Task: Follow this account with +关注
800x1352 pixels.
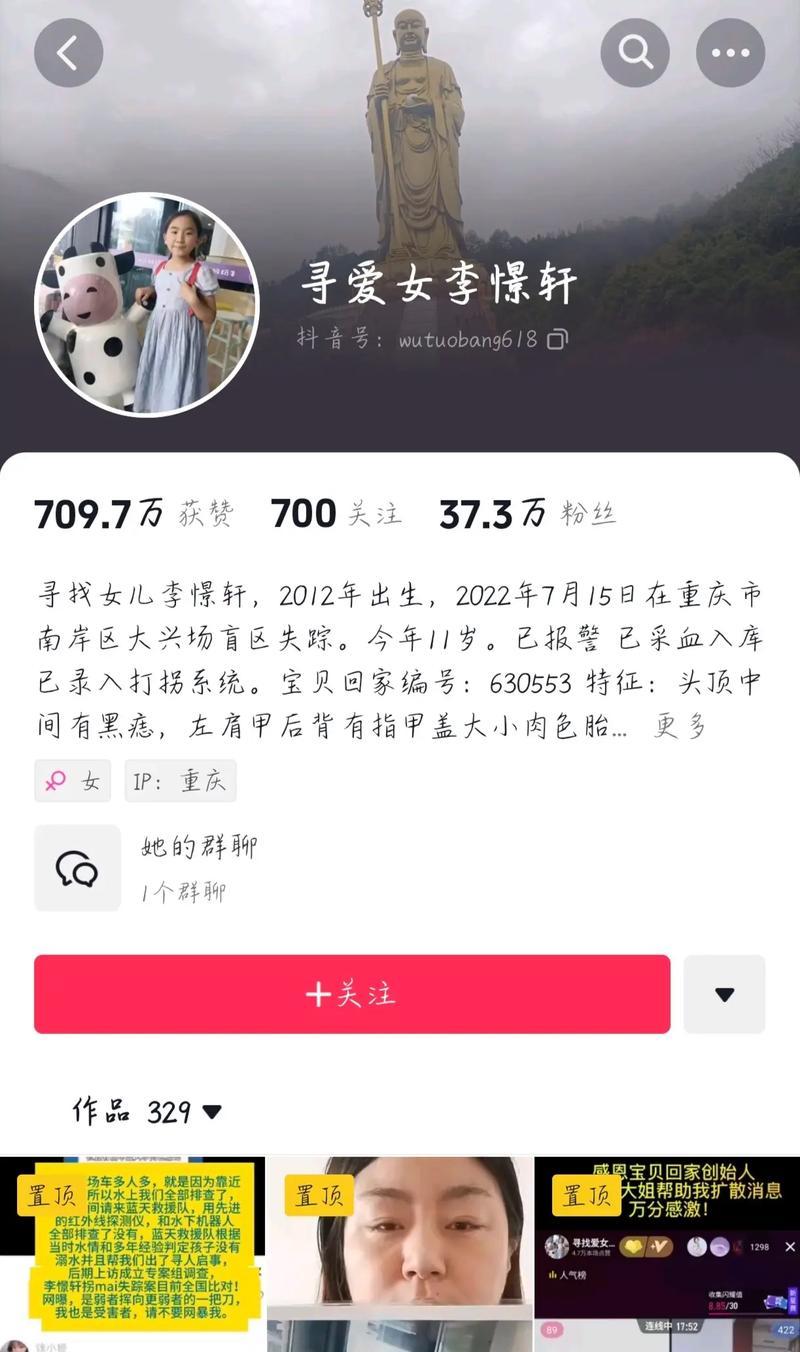Action: click(352, 994)
